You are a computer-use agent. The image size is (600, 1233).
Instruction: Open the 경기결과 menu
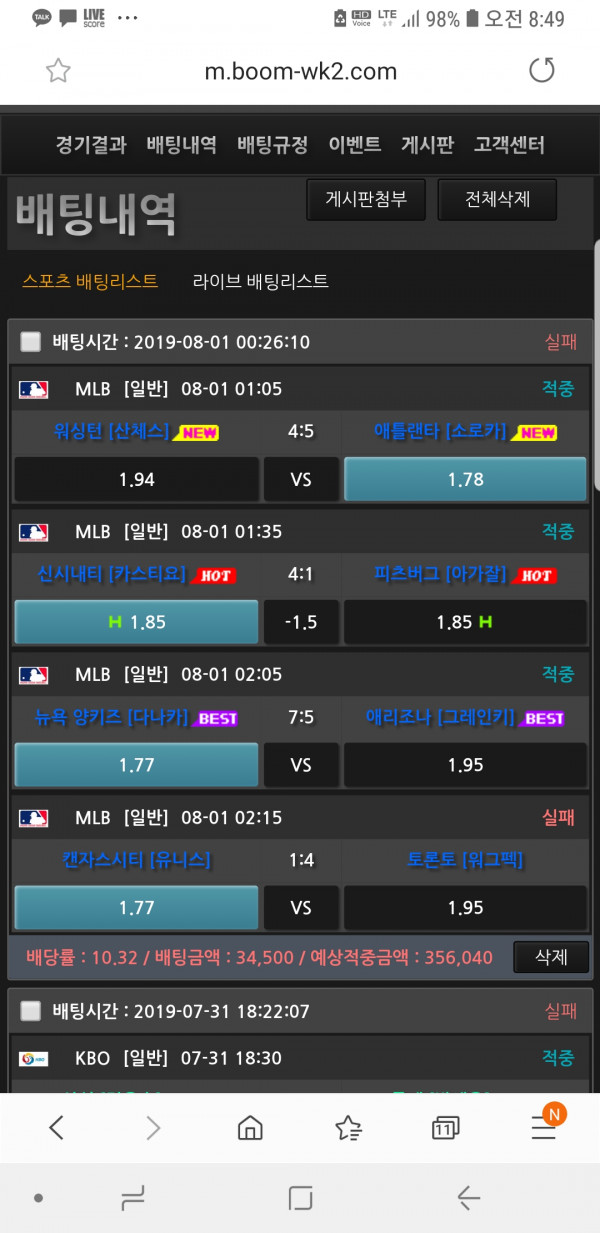pos(91,145)
